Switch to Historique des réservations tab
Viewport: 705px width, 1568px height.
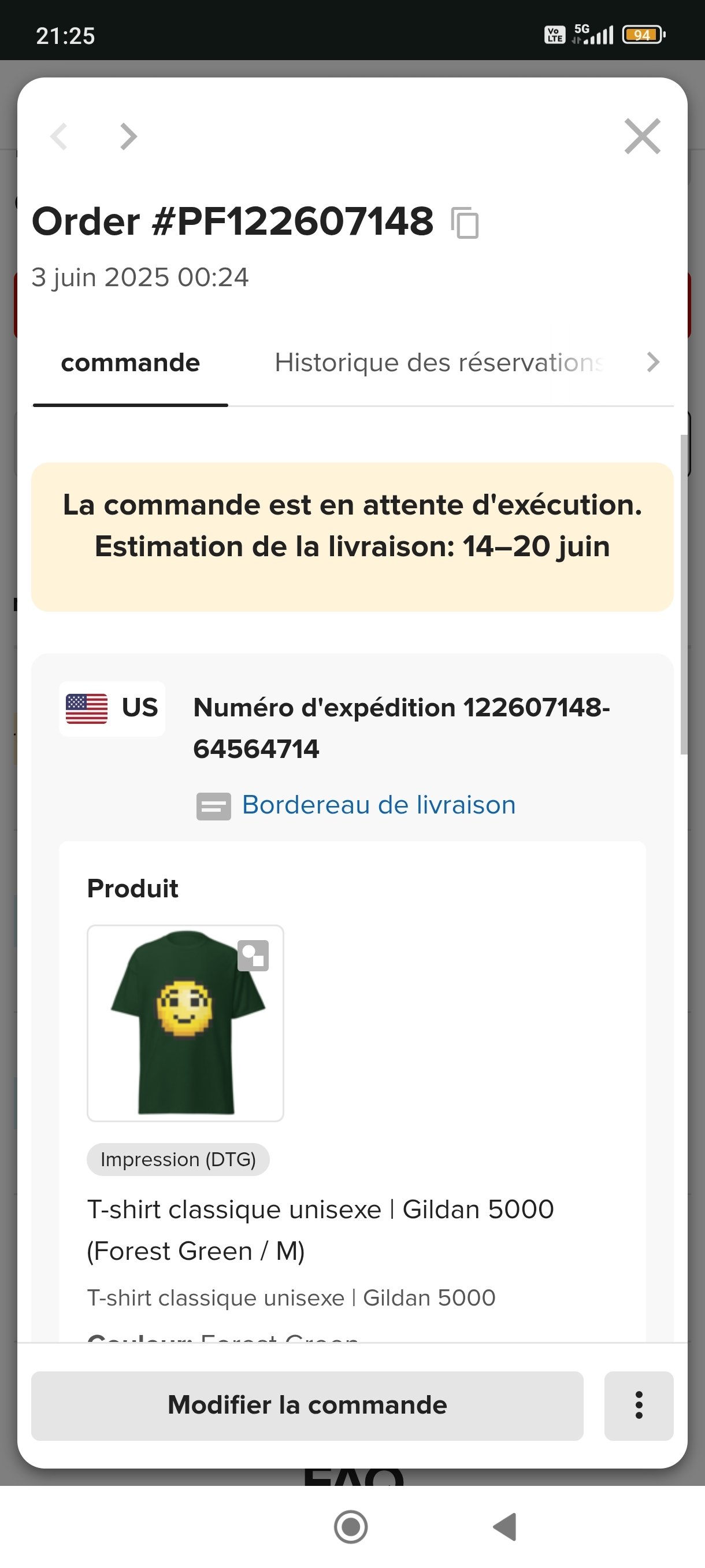point(439,363)
